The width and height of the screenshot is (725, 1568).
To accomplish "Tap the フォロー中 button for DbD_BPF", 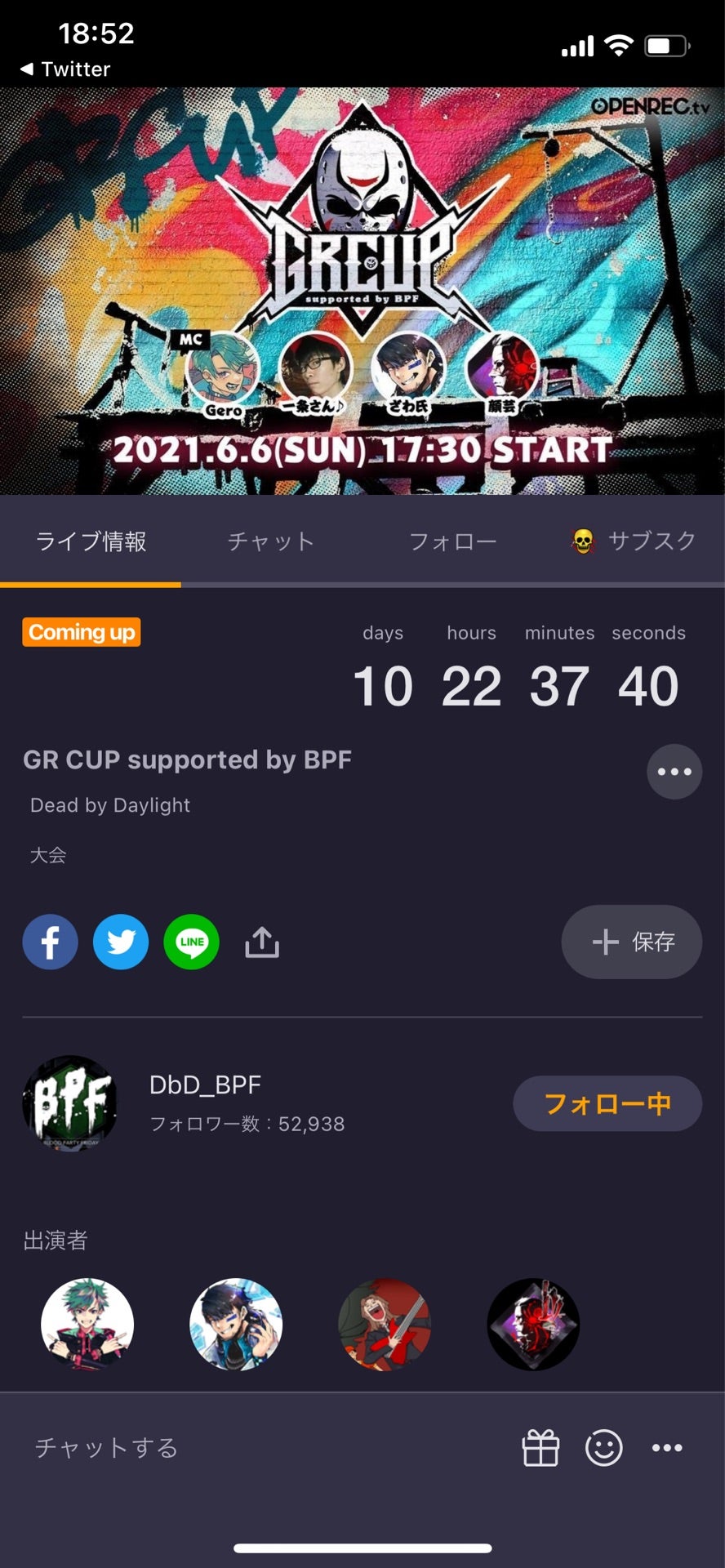I will pos(607,1103).
